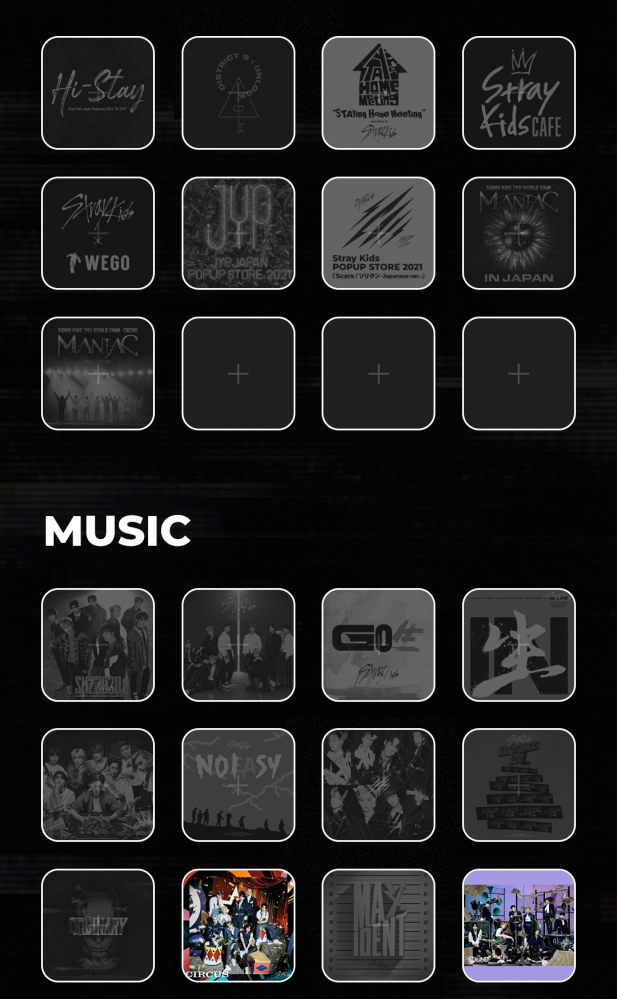Open the Christmas EveL album tile
The height and width of the screenshot is (999, 617).
519,785
